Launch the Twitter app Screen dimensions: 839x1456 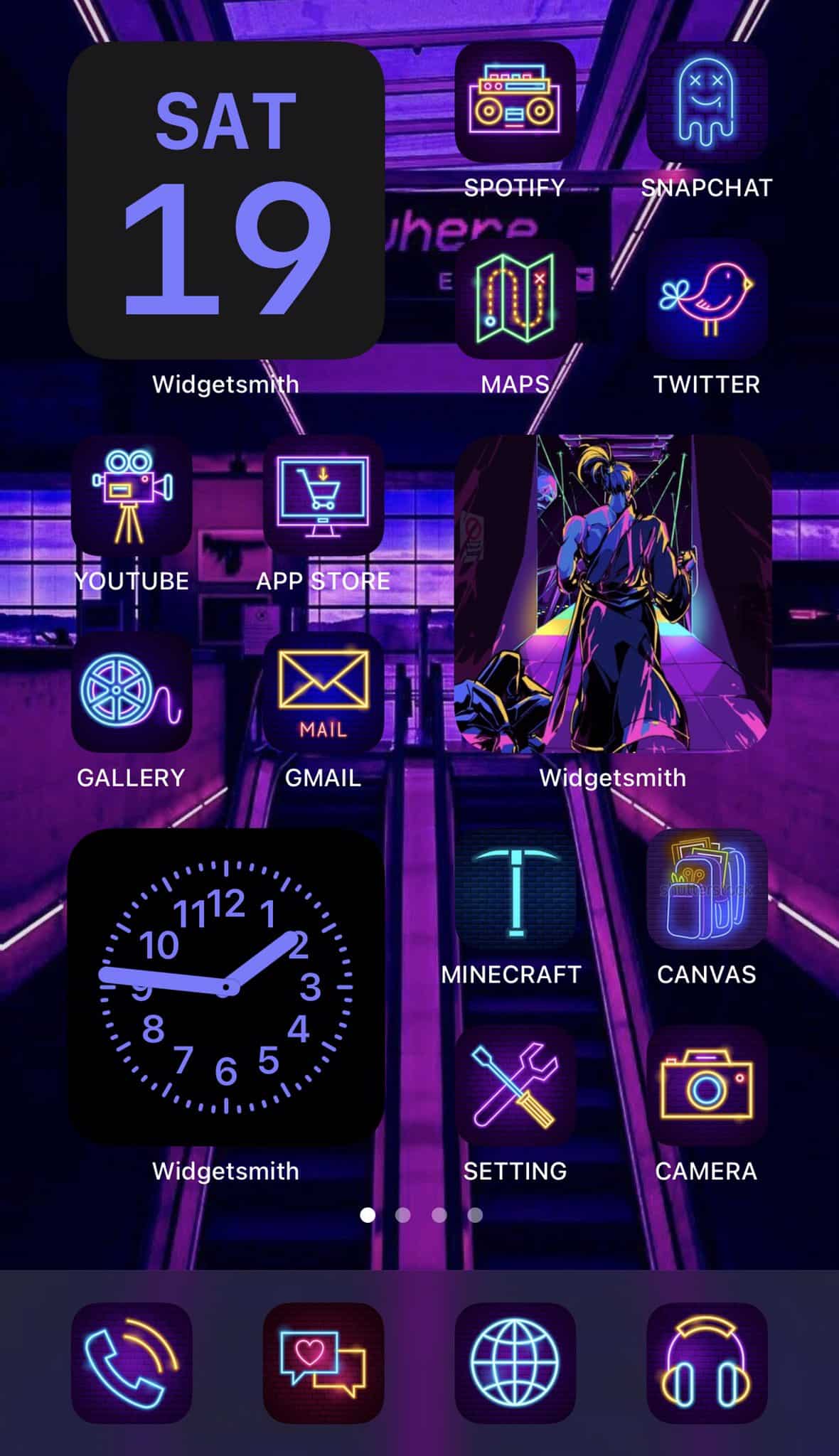click(707, 299)
